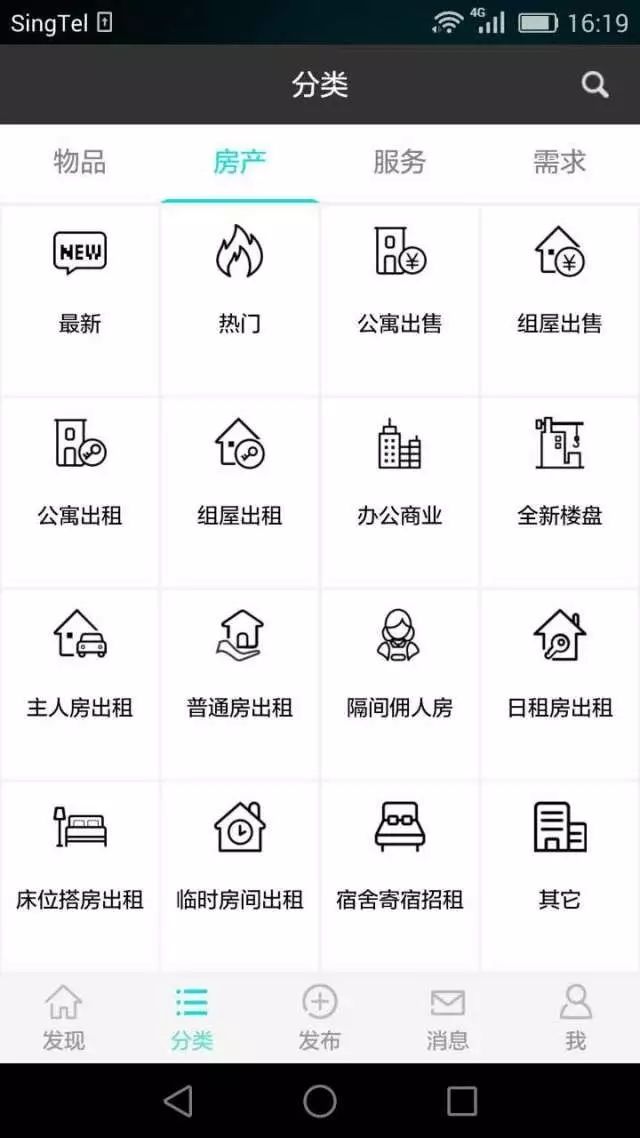Open 公寓出租 listings
The image size is (640, 1138).
(x=80, y=472)
